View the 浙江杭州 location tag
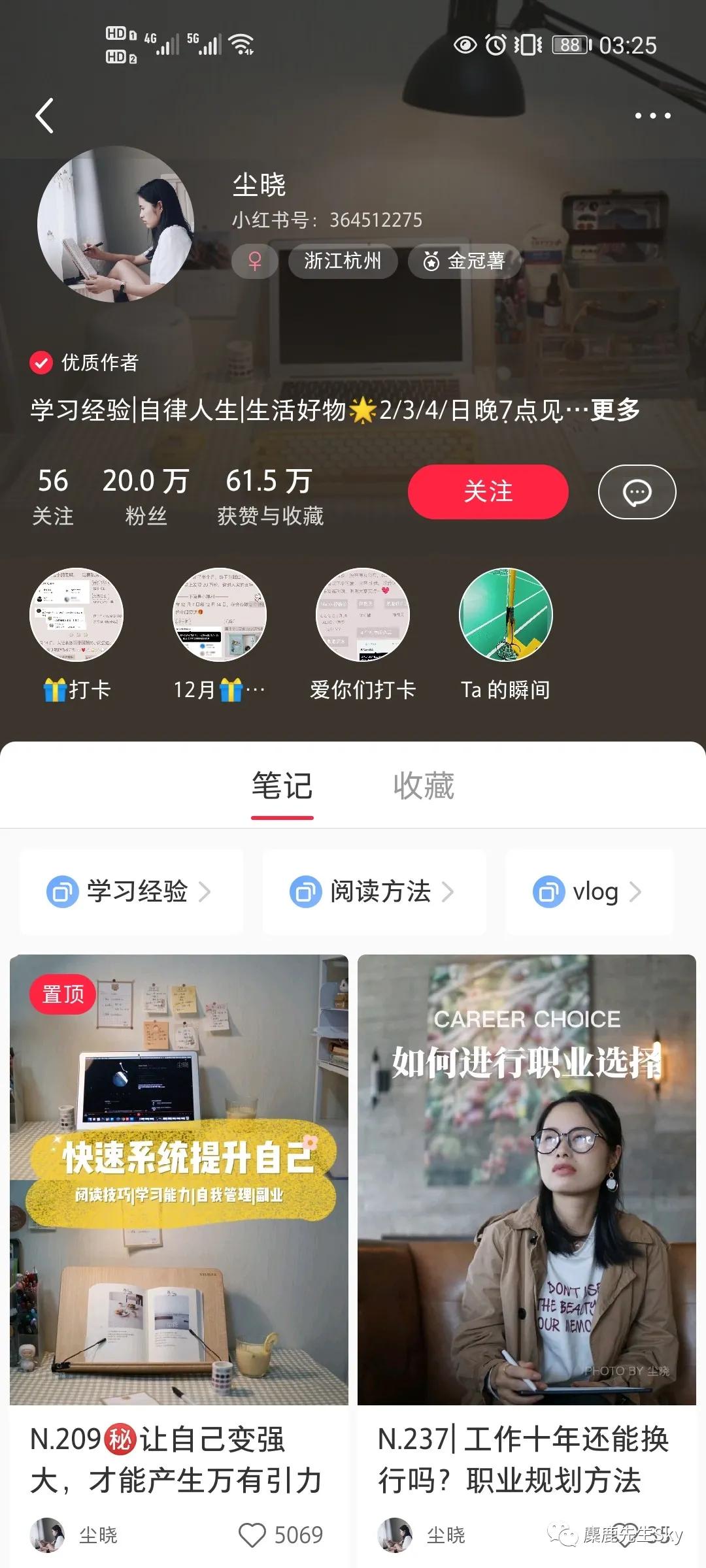The height and width of the screenshot is (1568, 706). click(342, 261)
